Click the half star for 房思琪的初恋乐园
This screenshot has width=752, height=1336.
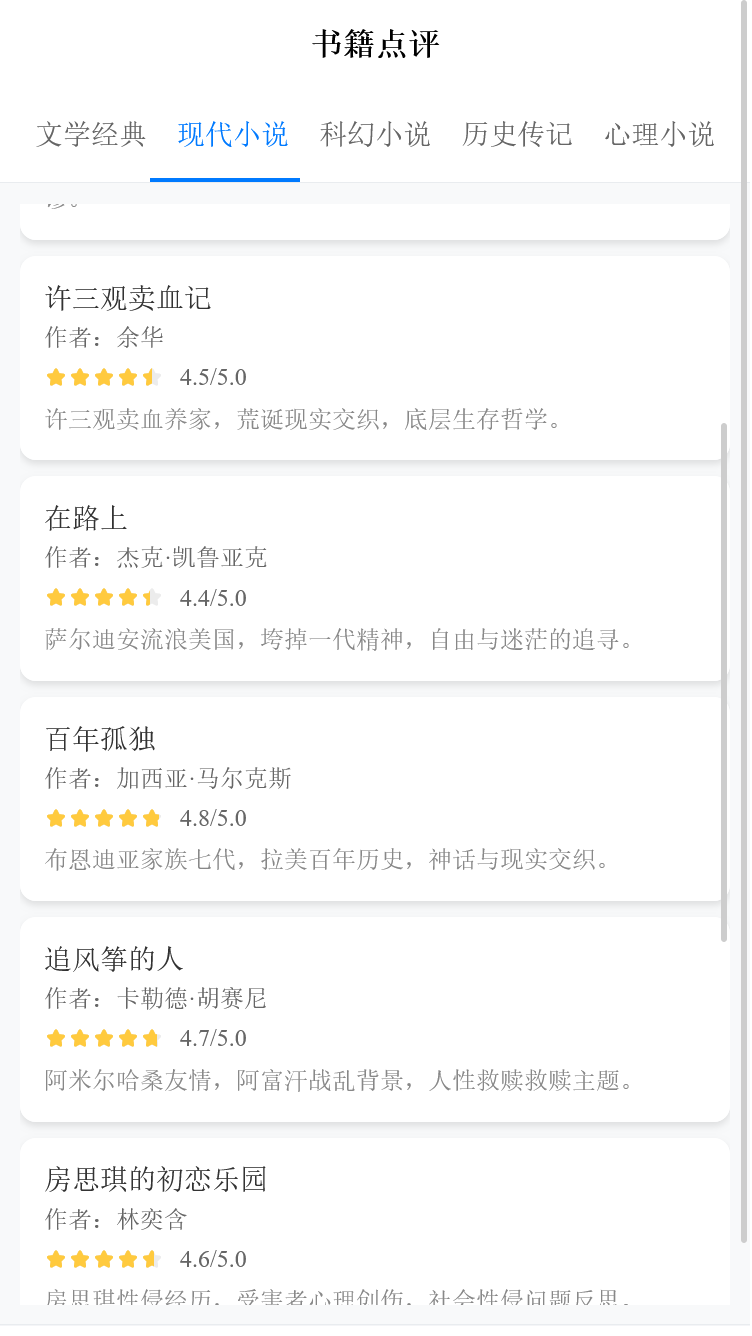[x=151, y=1259]
